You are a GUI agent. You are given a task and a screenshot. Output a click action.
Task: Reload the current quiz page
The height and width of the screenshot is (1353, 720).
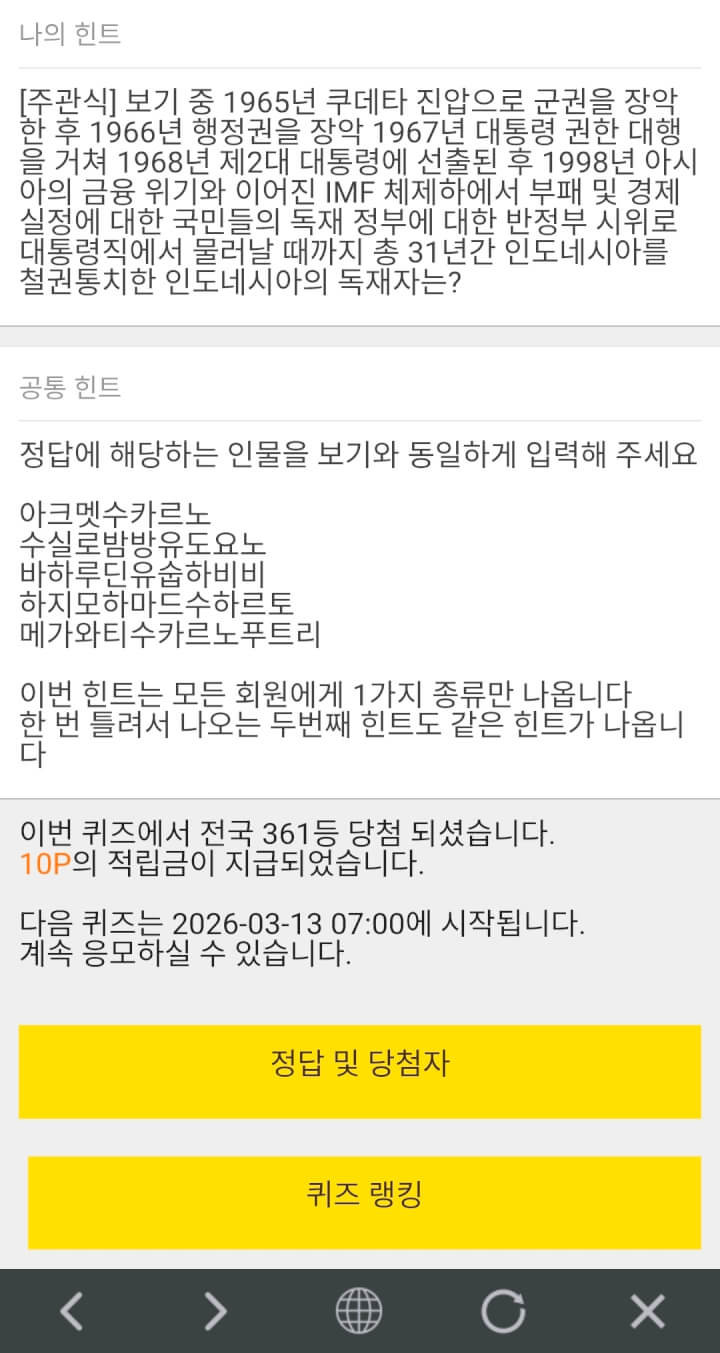[x=503, y=1310]
